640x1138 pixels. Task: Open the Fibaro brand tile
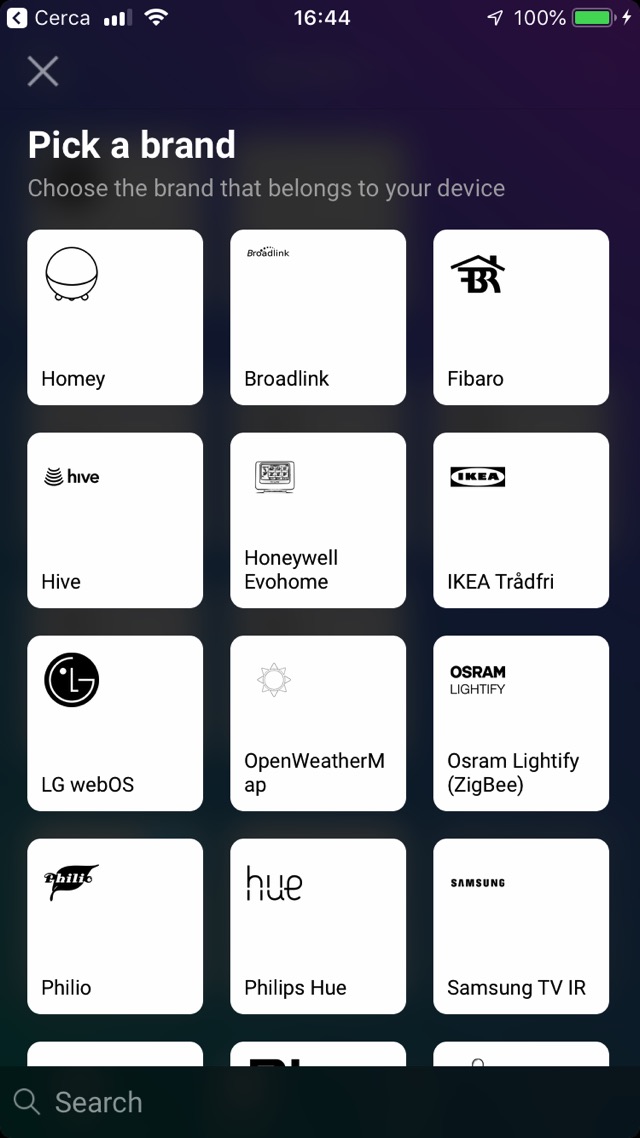(x=521, y=317)
